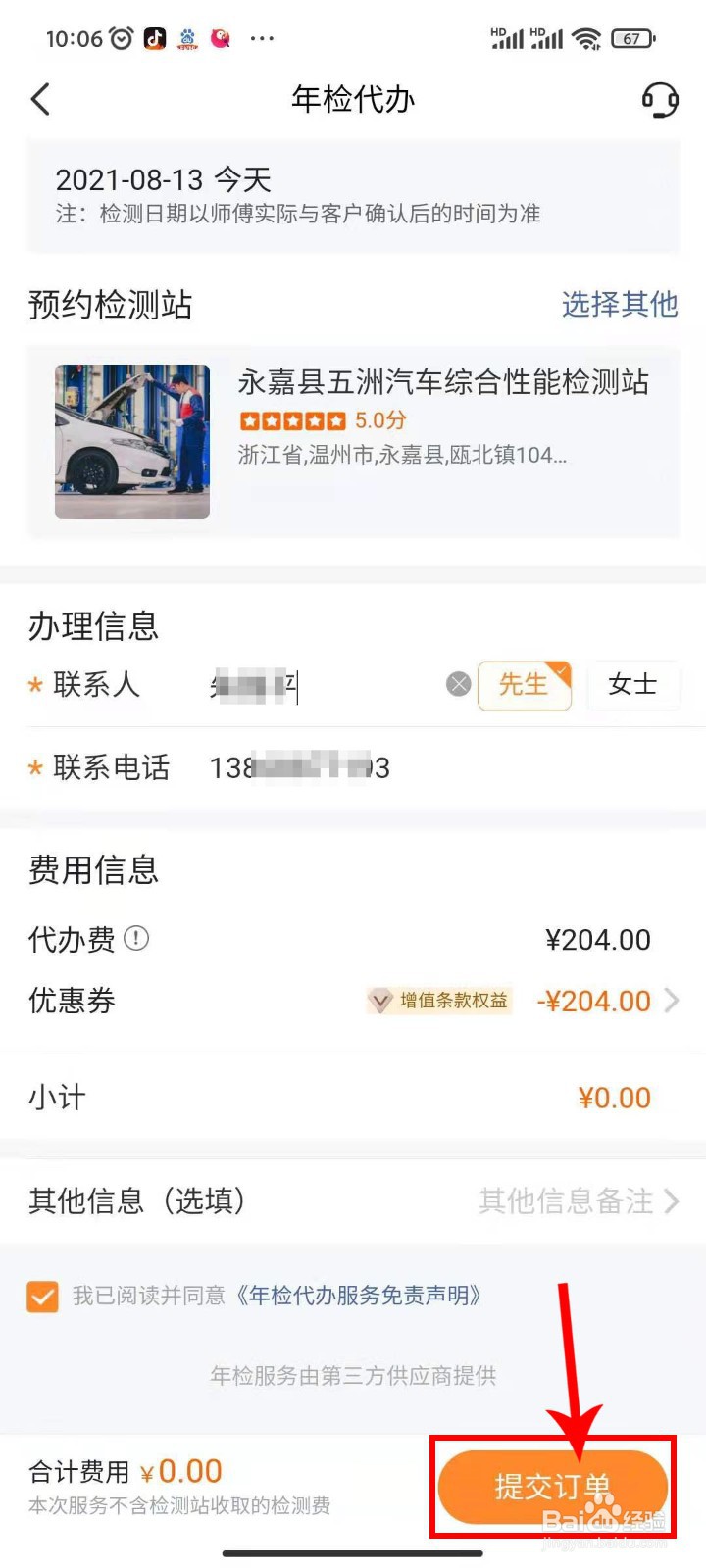Open customer service headset icon
Image resolution: width=706 pixels, height=1568 pixels.
click(660, 99)
